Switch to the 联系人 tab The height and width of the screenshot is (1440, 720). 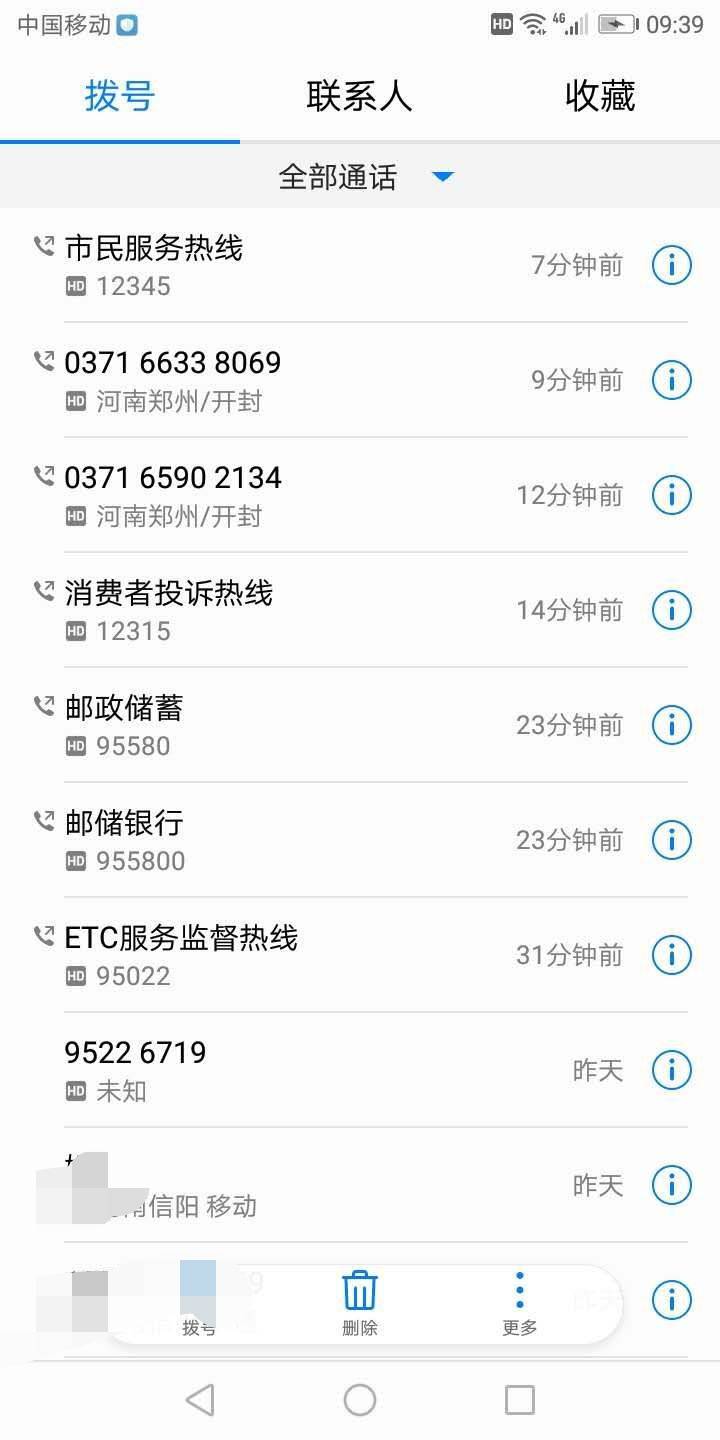[x=359, y=96]
